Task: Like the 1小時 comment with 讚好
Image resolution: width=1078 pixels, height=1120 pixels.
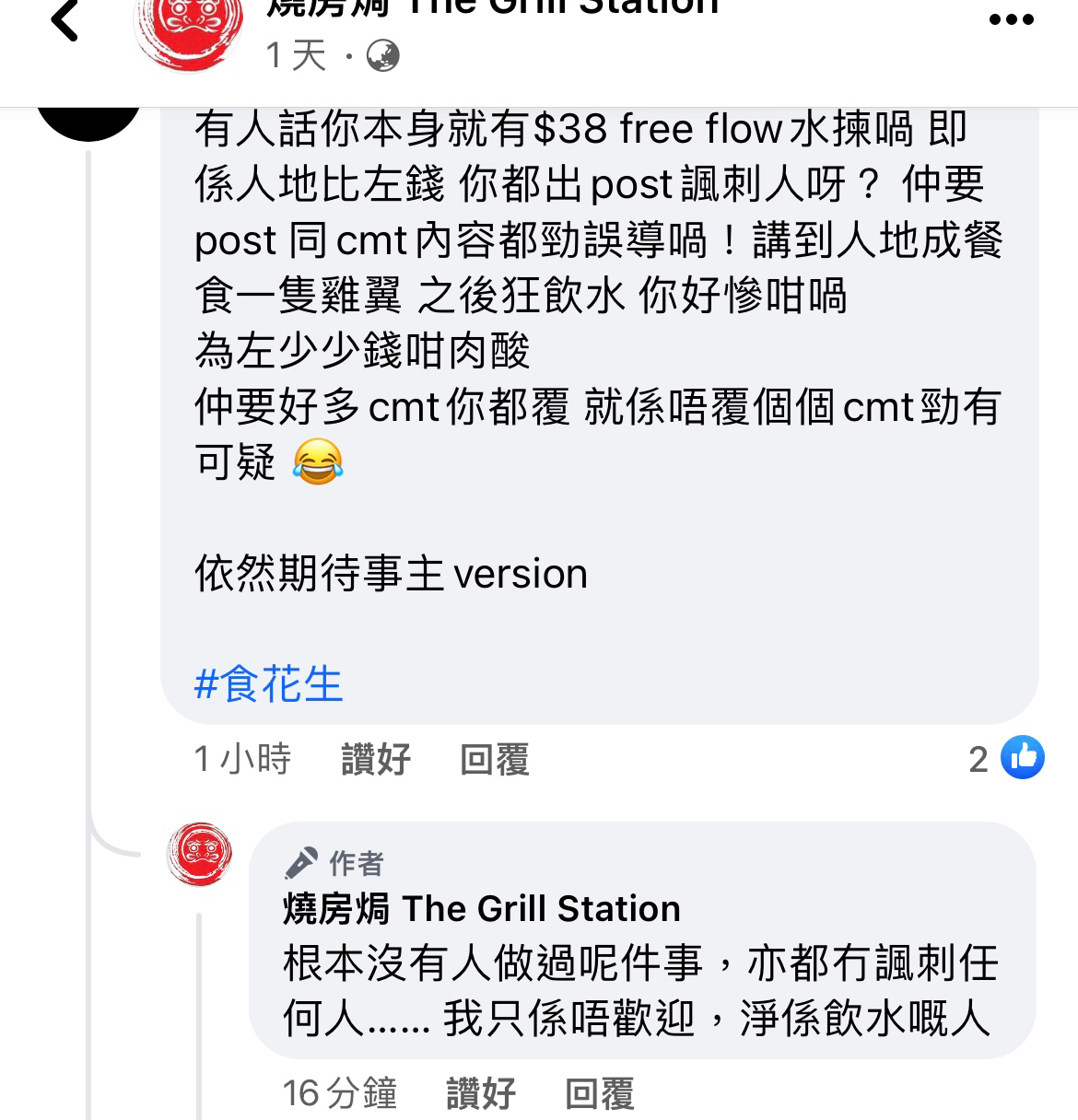Action: 376,760
